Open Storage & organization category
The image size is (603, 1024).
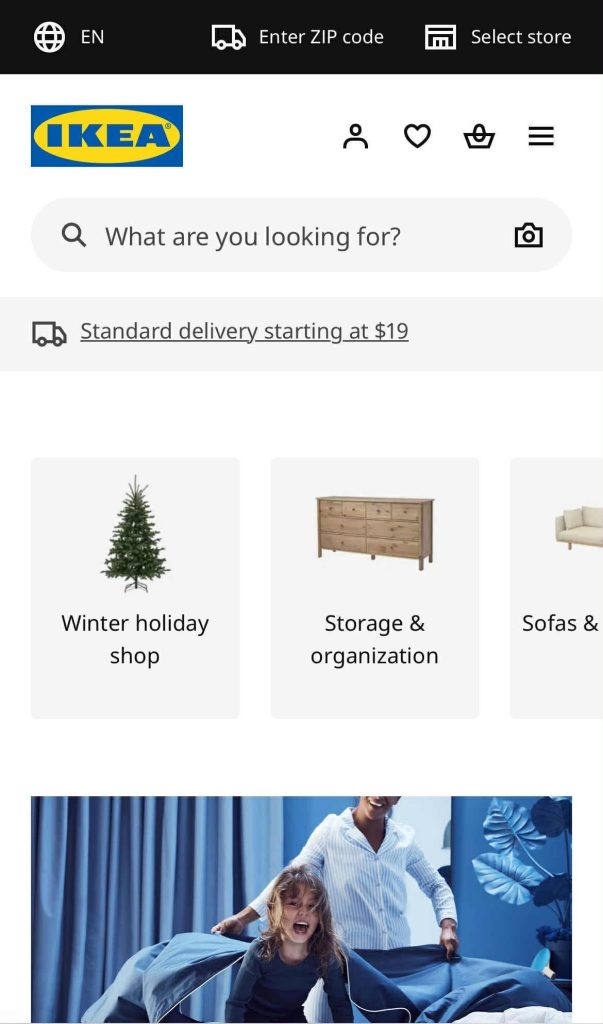[x=375, y=588]
